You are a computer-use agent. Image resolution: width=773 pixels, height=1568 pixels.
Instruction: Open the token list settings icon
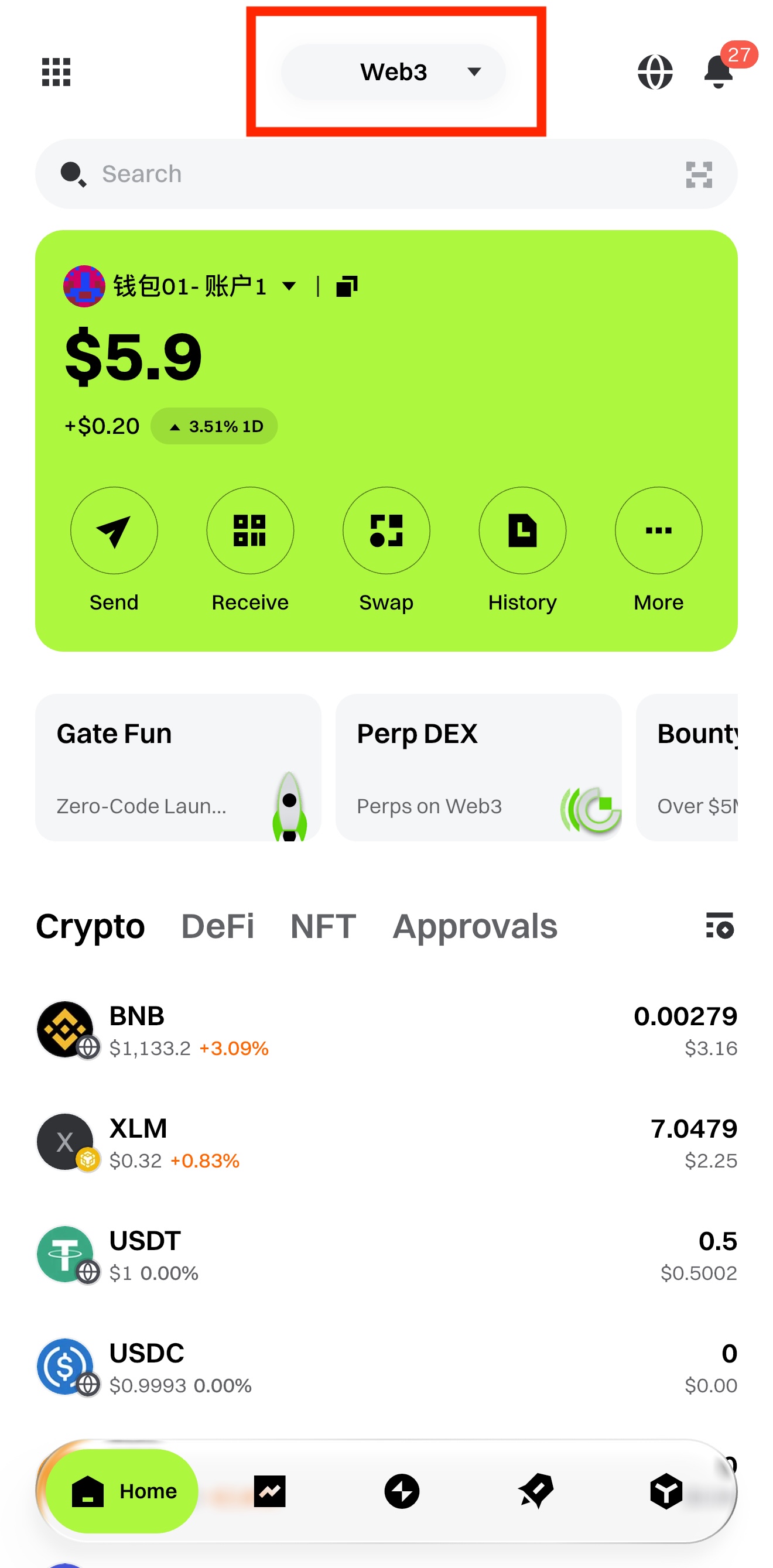[x=720, y=926]
